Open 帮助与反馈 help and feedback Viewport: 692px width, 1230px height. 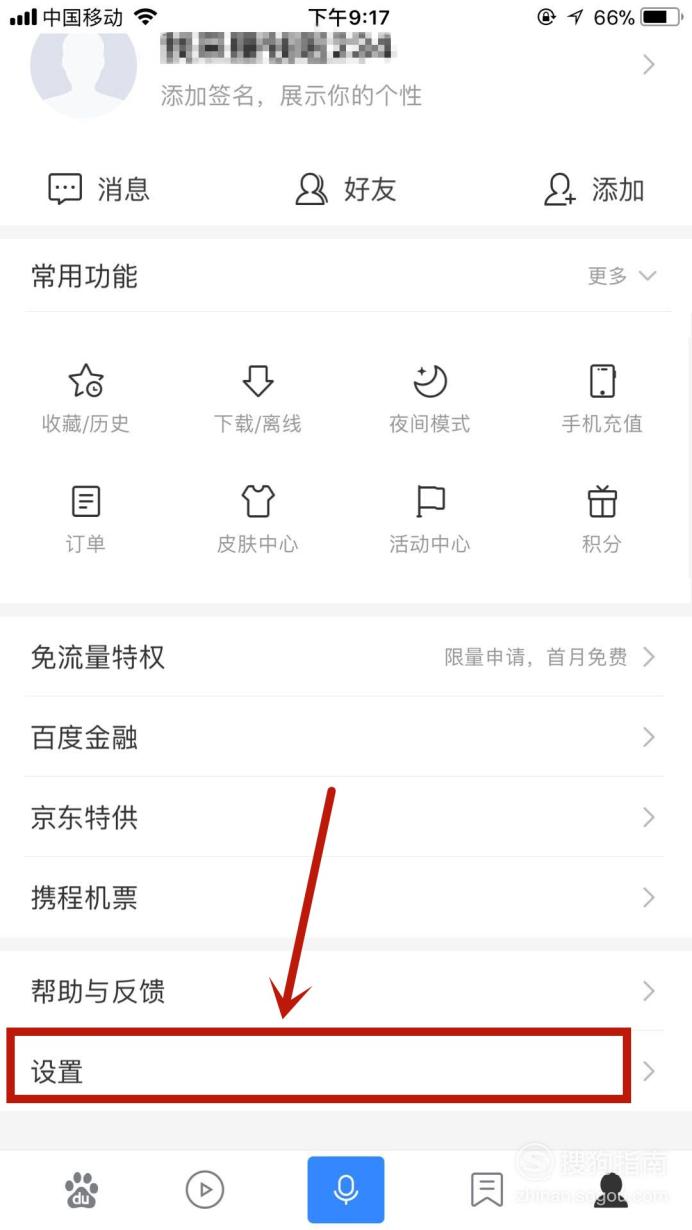pyautogui.click(x=346, y=991)
